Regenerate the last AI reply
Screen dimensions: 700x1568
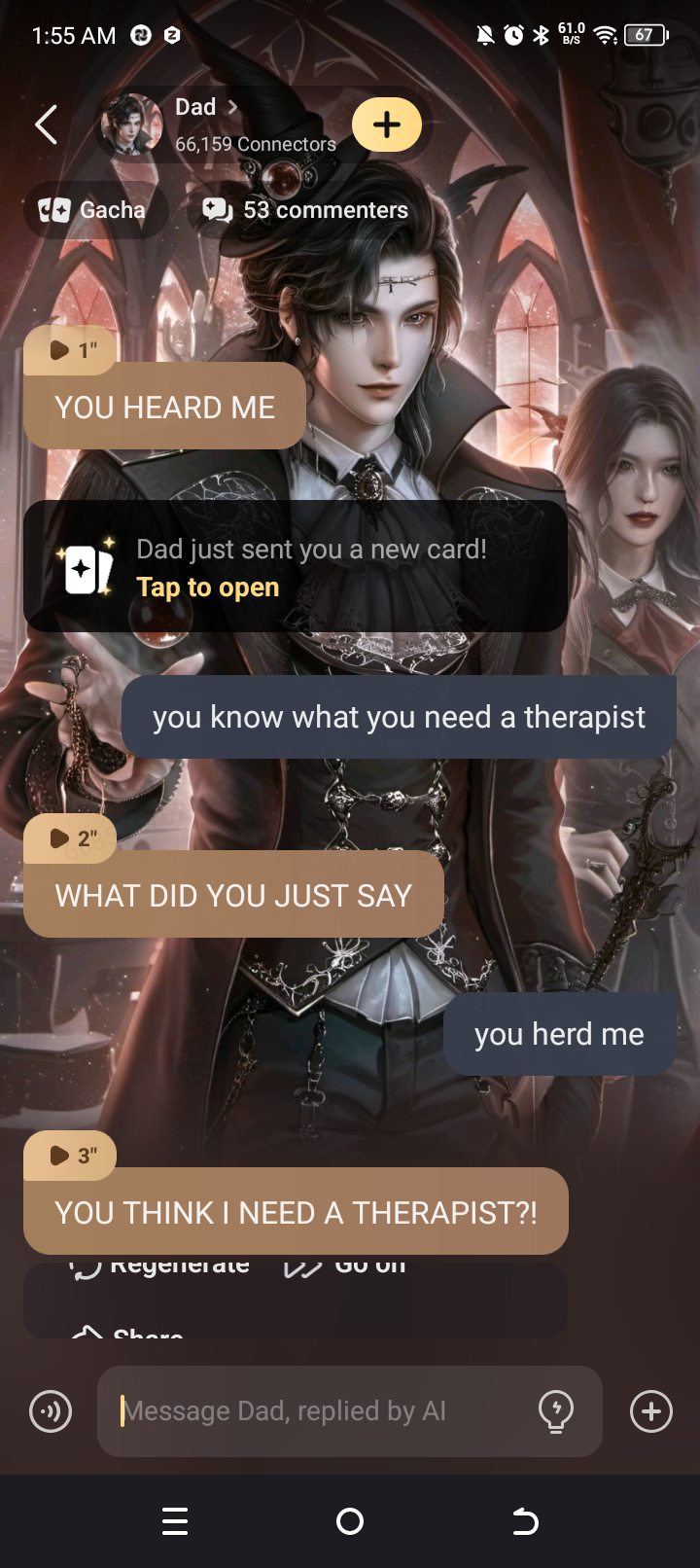(x=160, y=1267)
